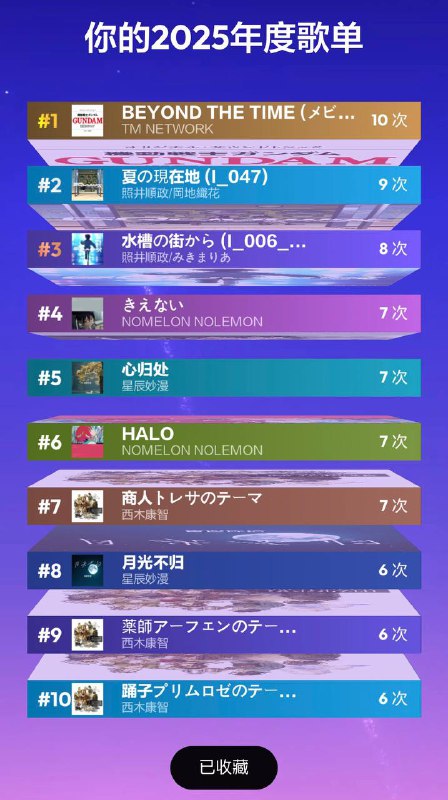Select 心归处 by 星辰妙漫
The height and width of the screenshot is (800, 448).
click(x=224, y=378)
